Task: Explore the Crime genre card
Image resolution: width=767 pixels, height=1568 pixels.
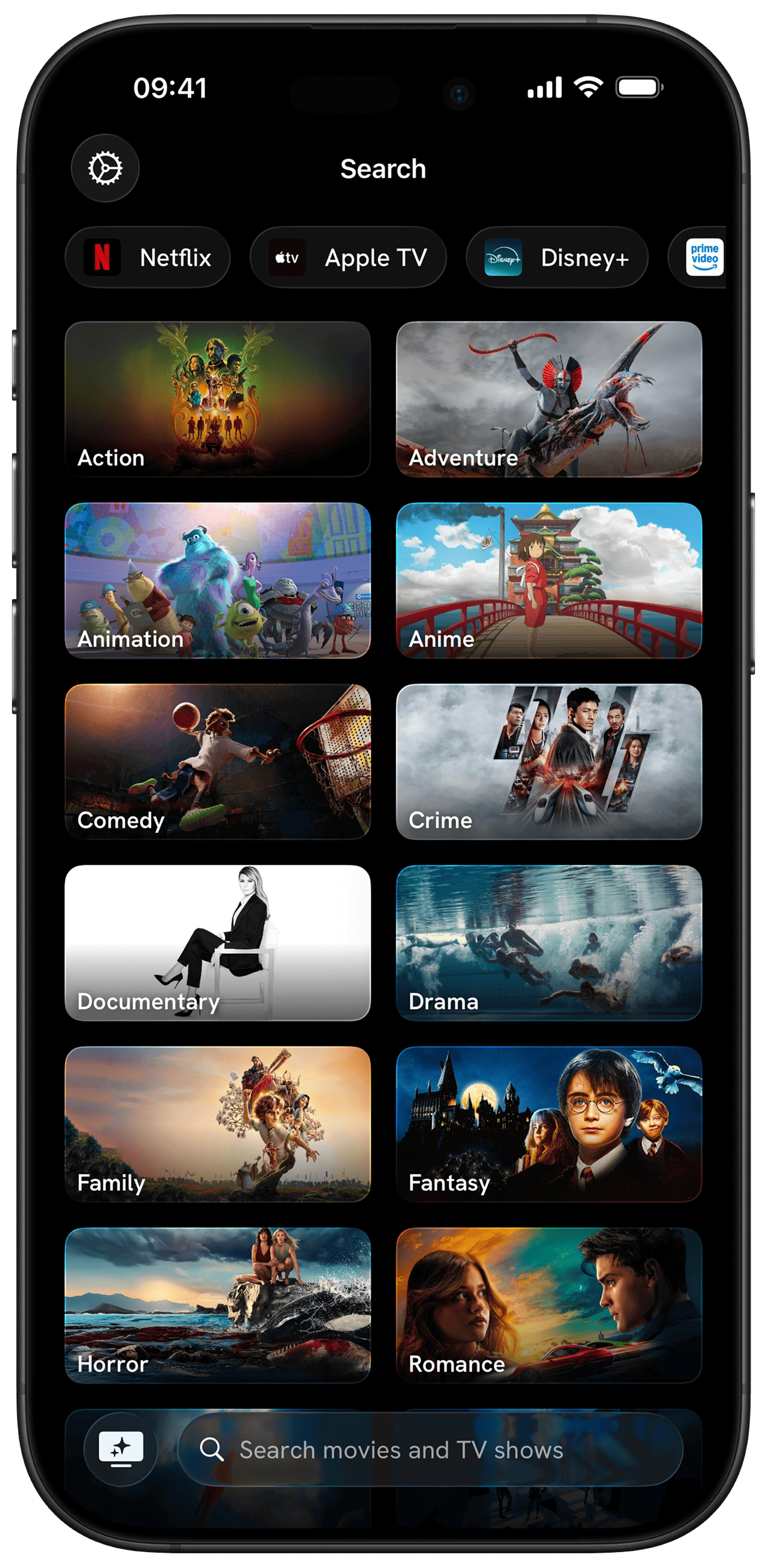Action: 549,762
